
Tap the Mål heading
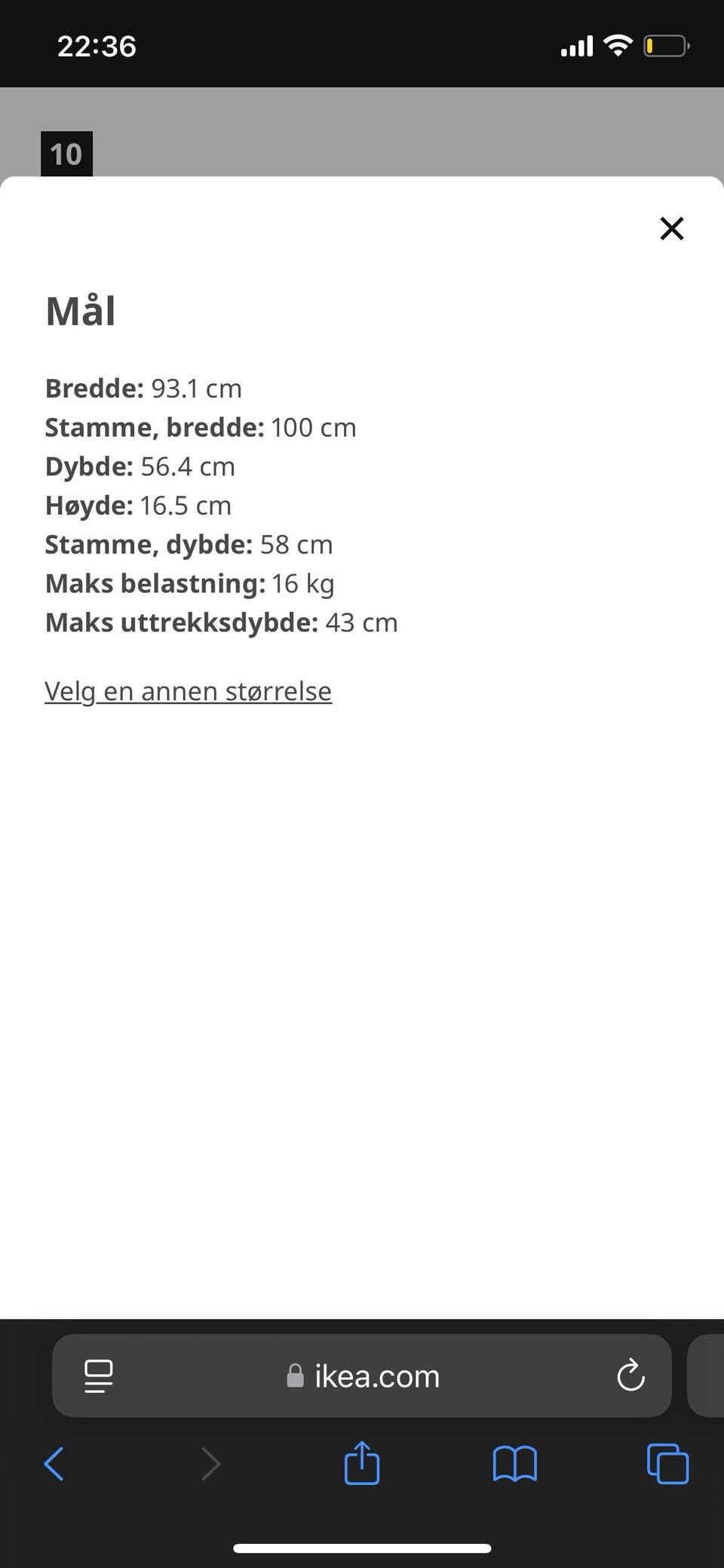80,310
